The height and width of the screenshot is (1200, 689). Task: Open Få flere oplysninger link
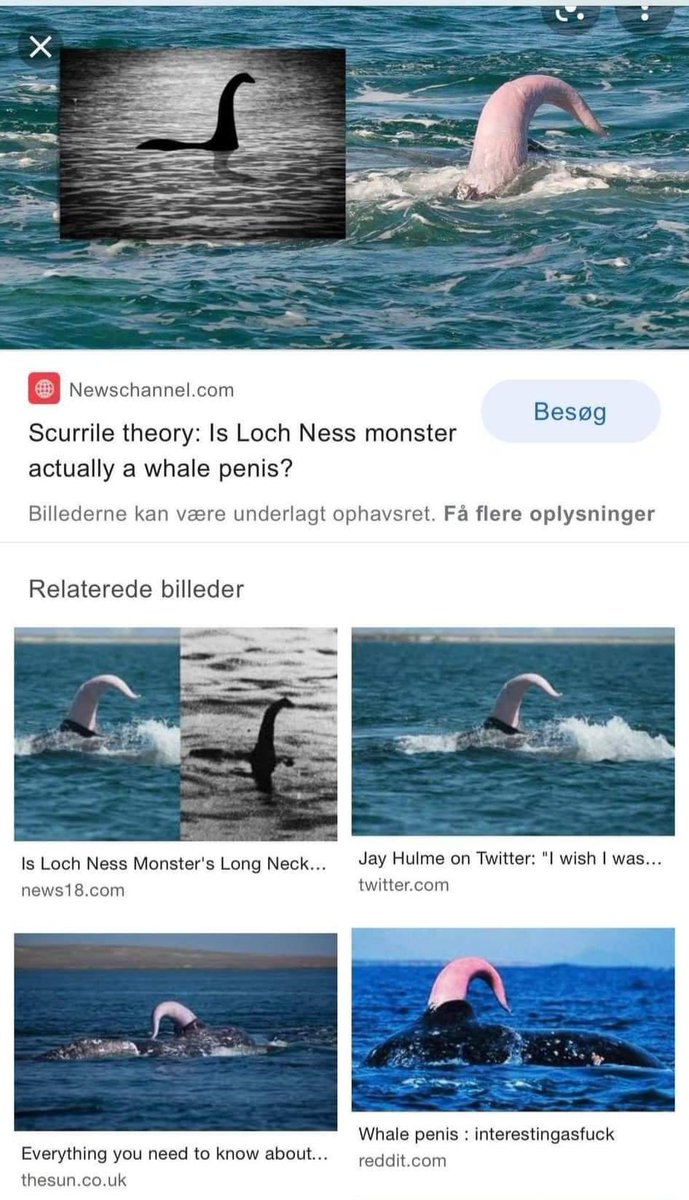(549, 514)
